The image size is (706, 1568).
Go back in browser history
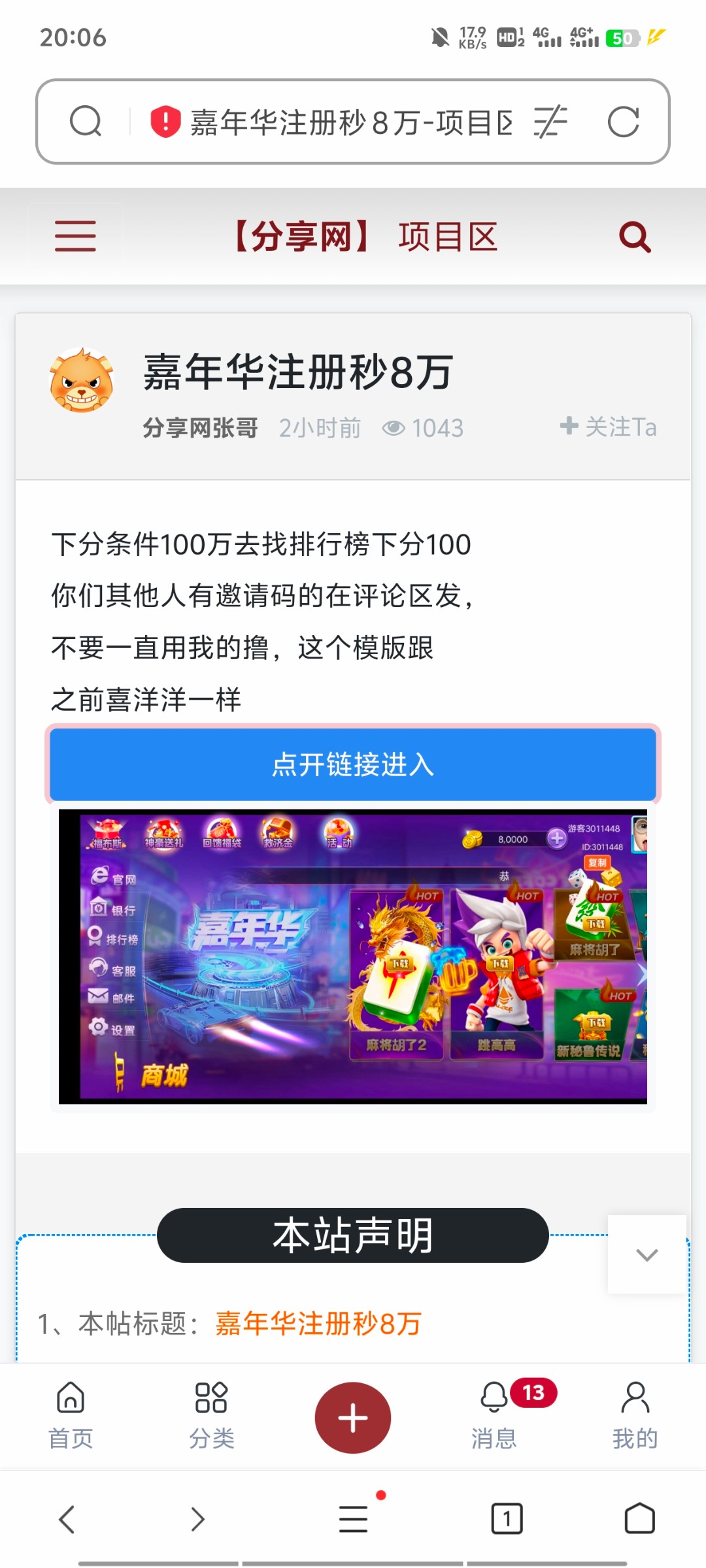coord(67,1519)
